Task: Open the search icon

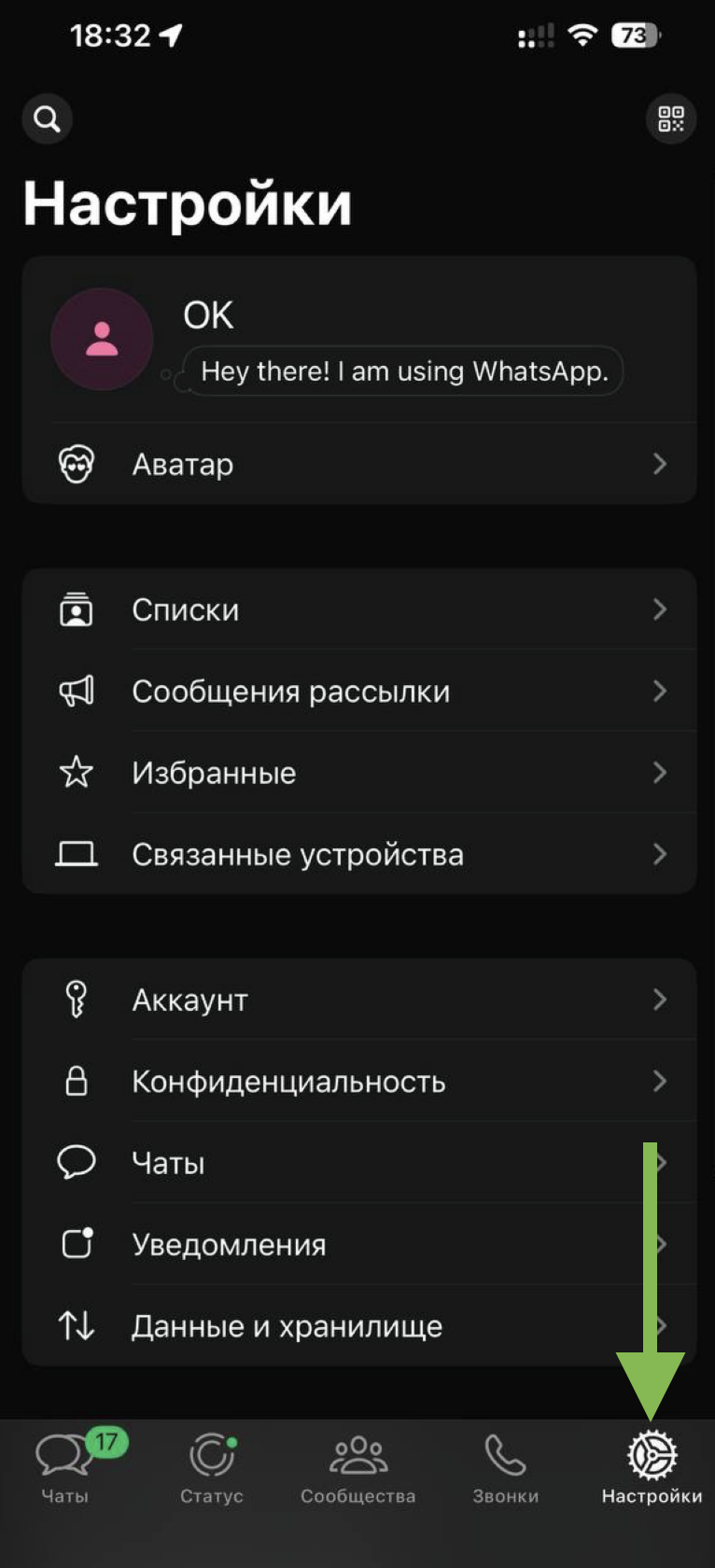Action: (47, 119)
